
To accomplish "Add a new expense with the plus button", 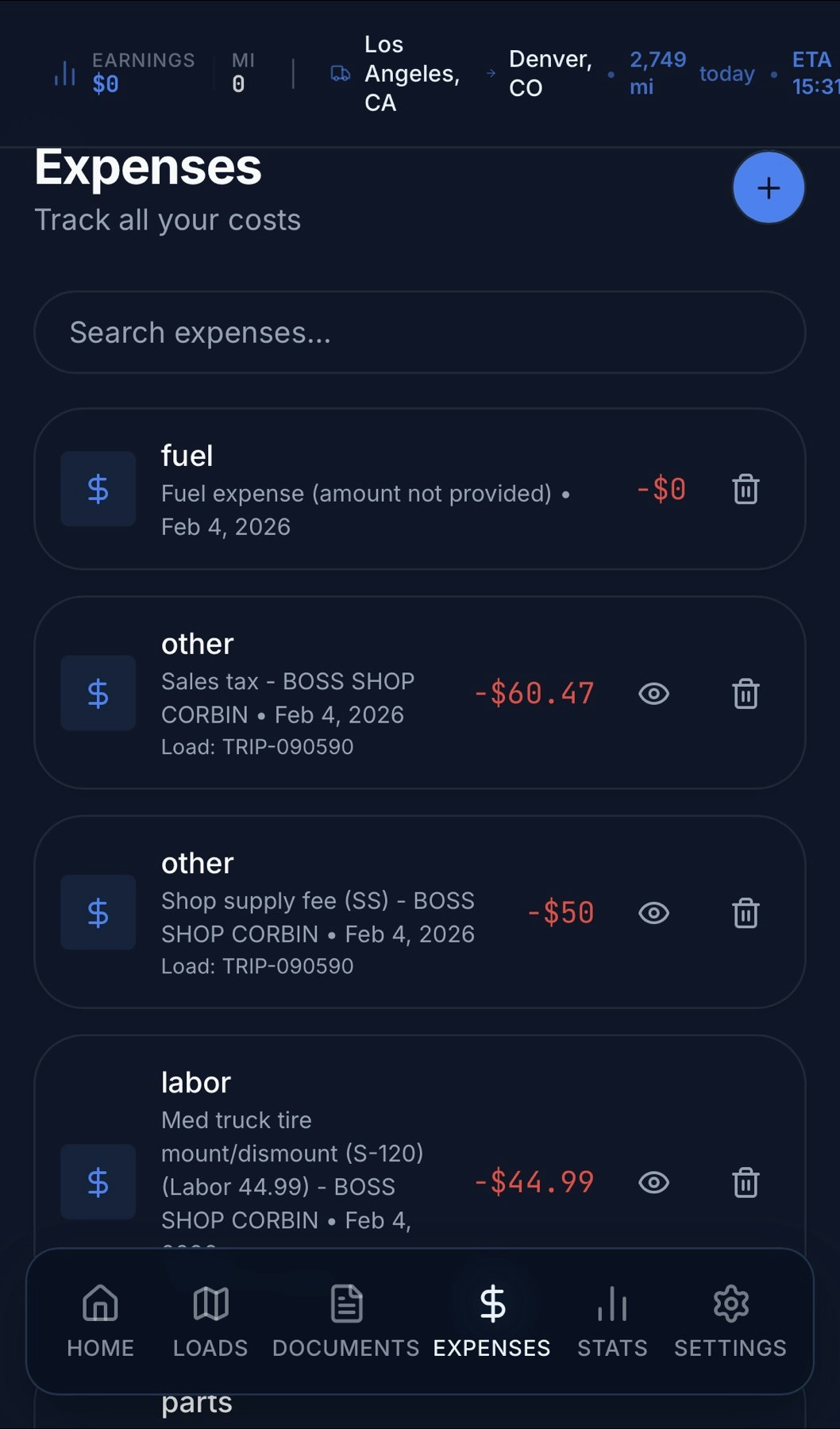I will [768, 187].
